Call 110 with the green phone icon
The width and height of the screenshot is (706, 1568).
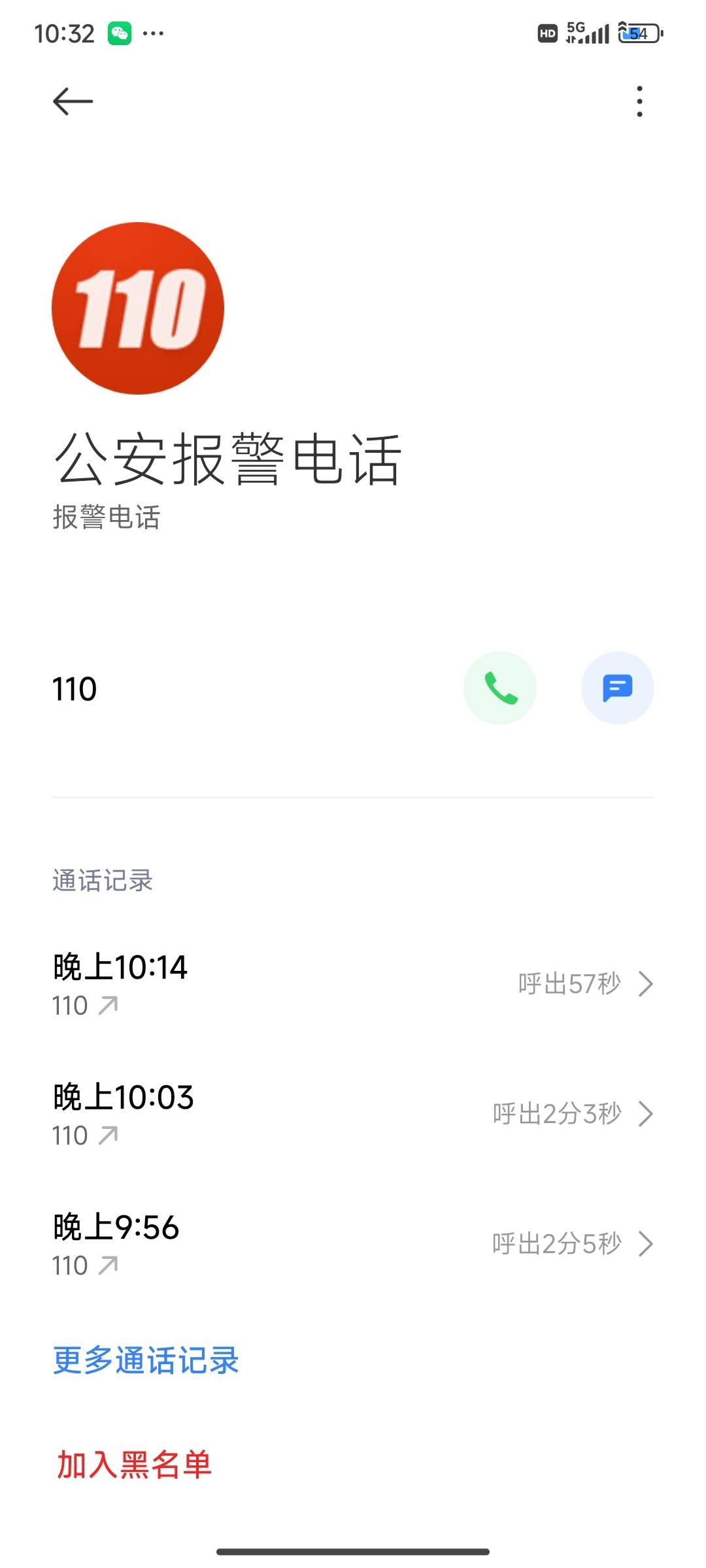[x=500, y=688]
